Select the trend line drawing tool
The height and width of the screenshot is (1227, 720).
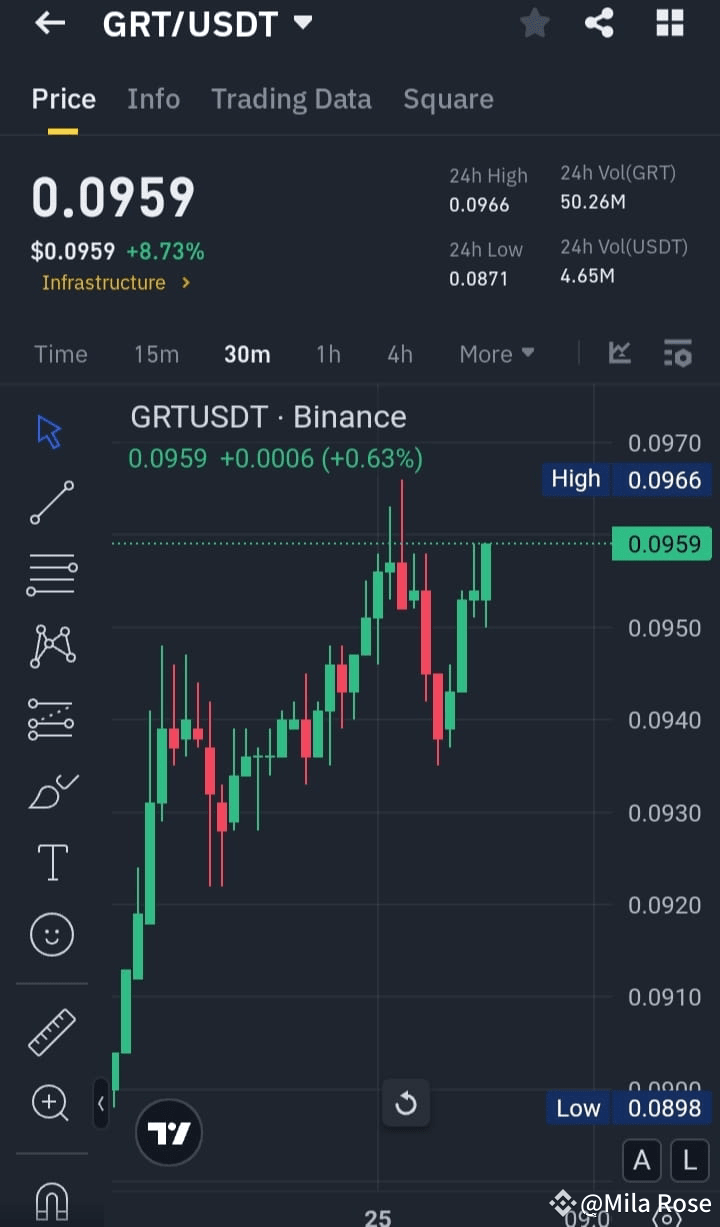point(52,502)
